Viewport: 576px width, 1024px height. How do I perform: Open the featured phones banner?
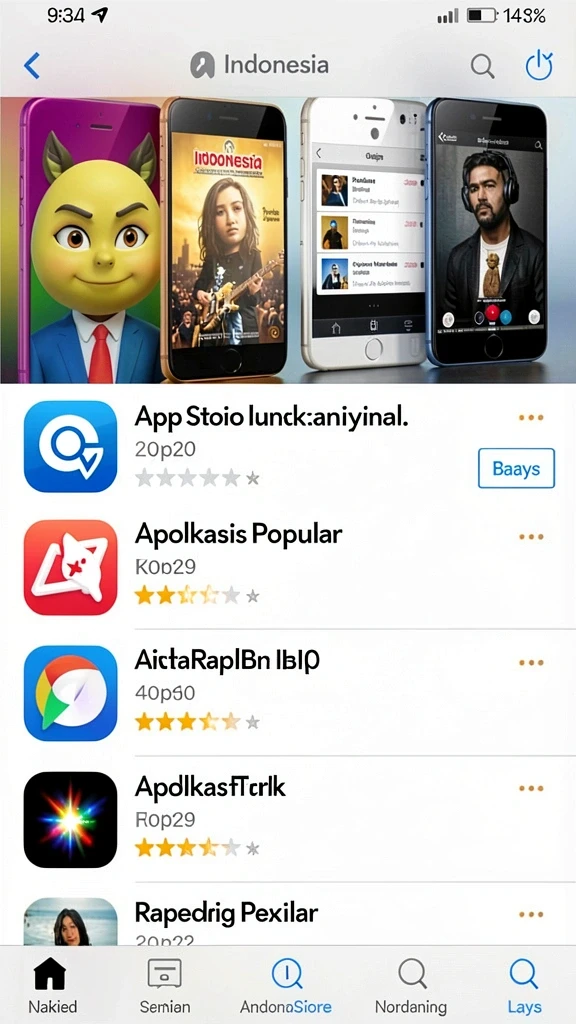click(x=288, y=240)
